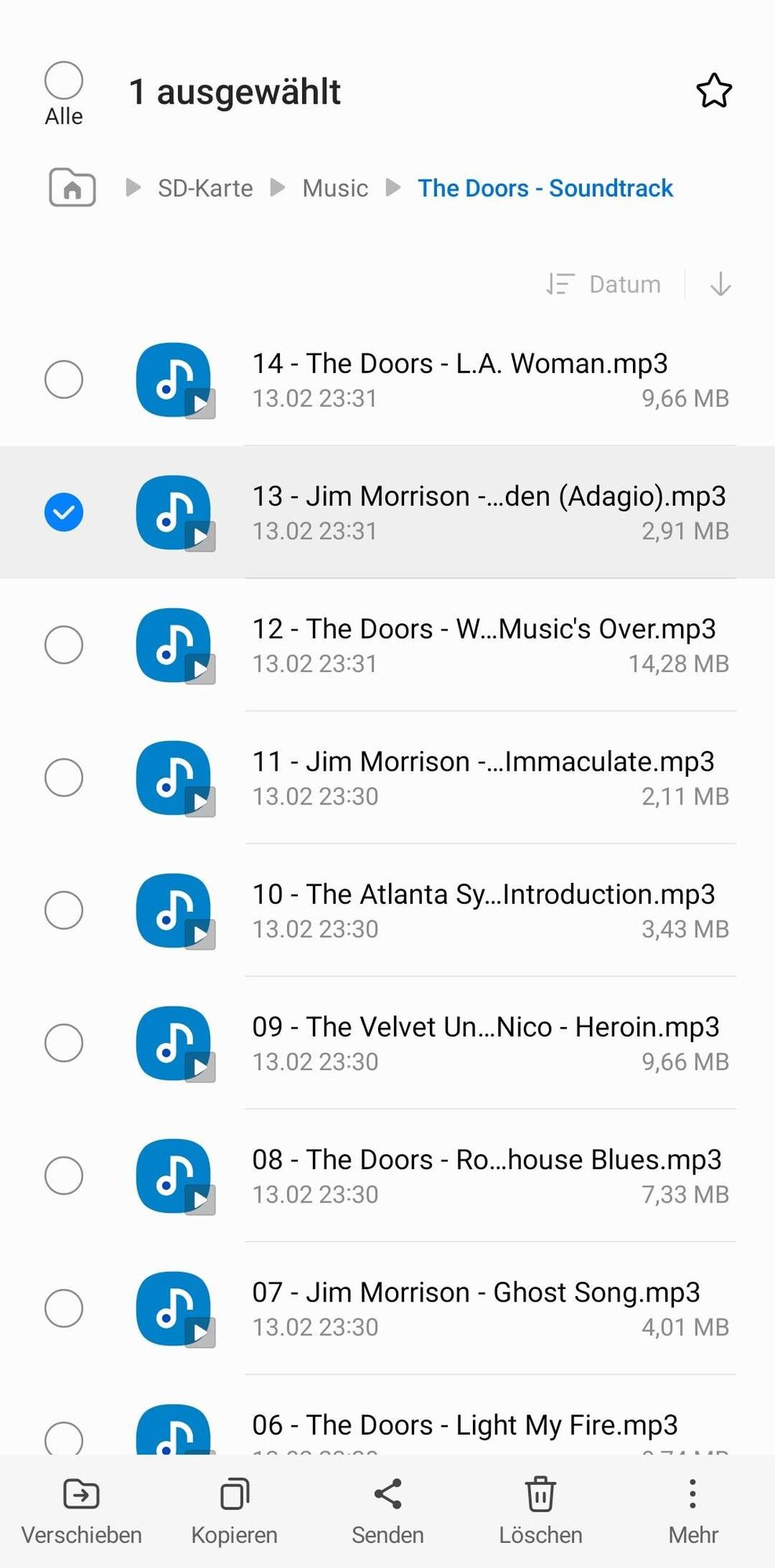Deselect the 13 - Jim Morrison Adagio file
The height and width of the screenshot is (1568, 775).
coord(64,512)
